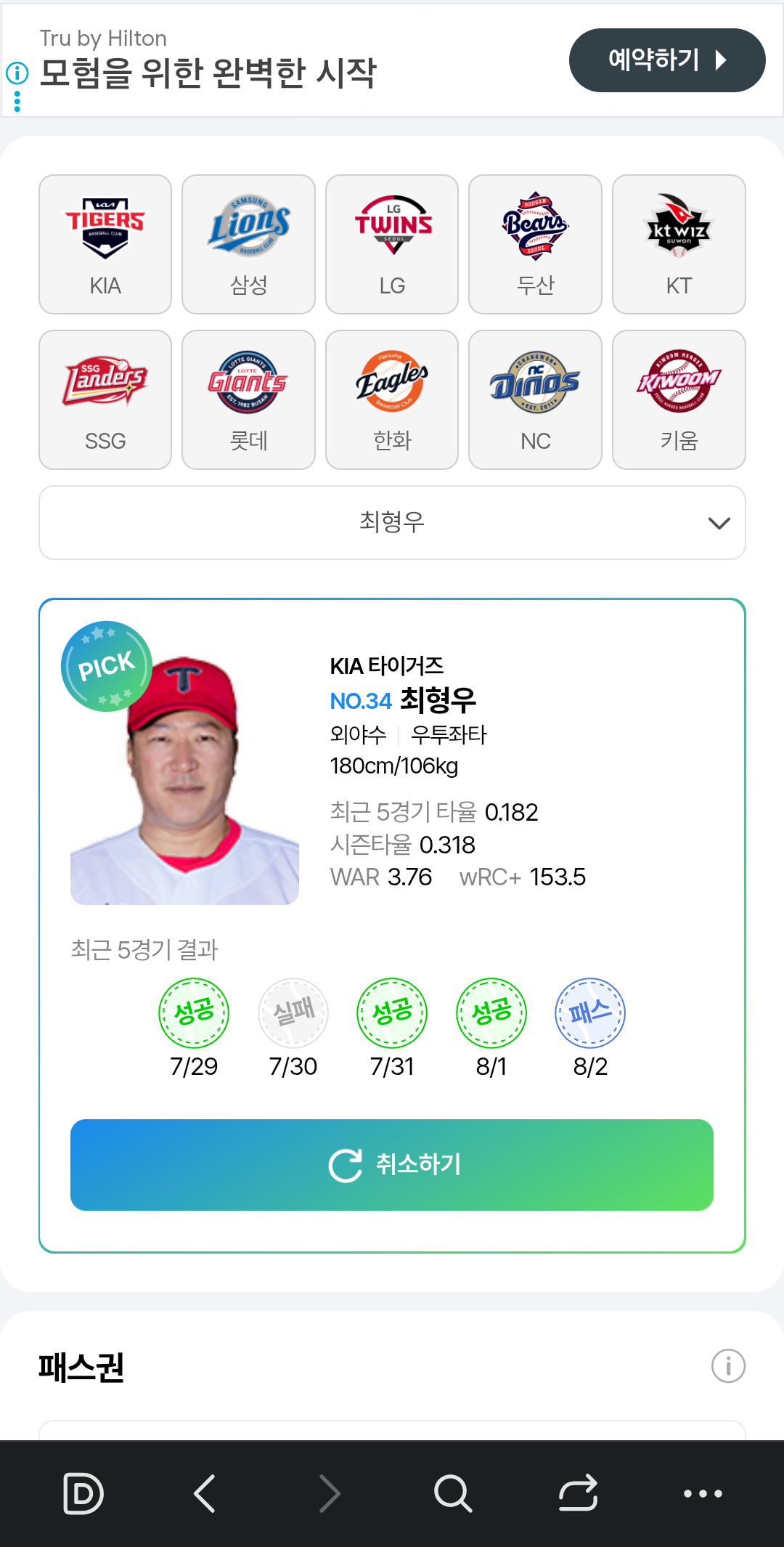Image resolution: width=784 pixels, height=1547 pixels.
Task: Expand the 최형우 player dropdown
Action: pyautogui.click(x=392, y=522)
